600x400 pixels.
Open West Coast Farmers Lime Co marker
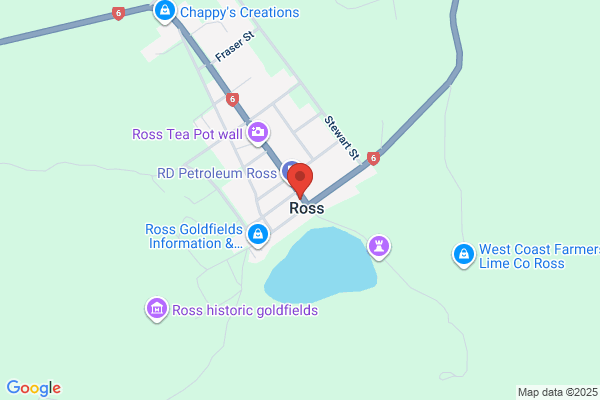pos(464,255)
